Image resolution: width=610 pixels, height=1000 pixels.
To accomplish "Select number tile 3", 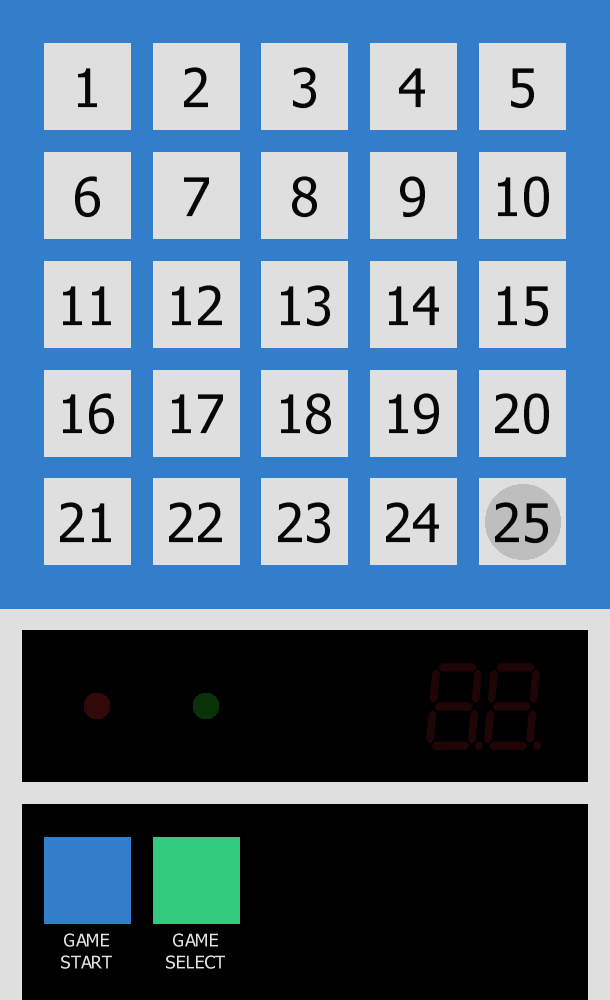I will pyautogui.click(x=304, y=87).
